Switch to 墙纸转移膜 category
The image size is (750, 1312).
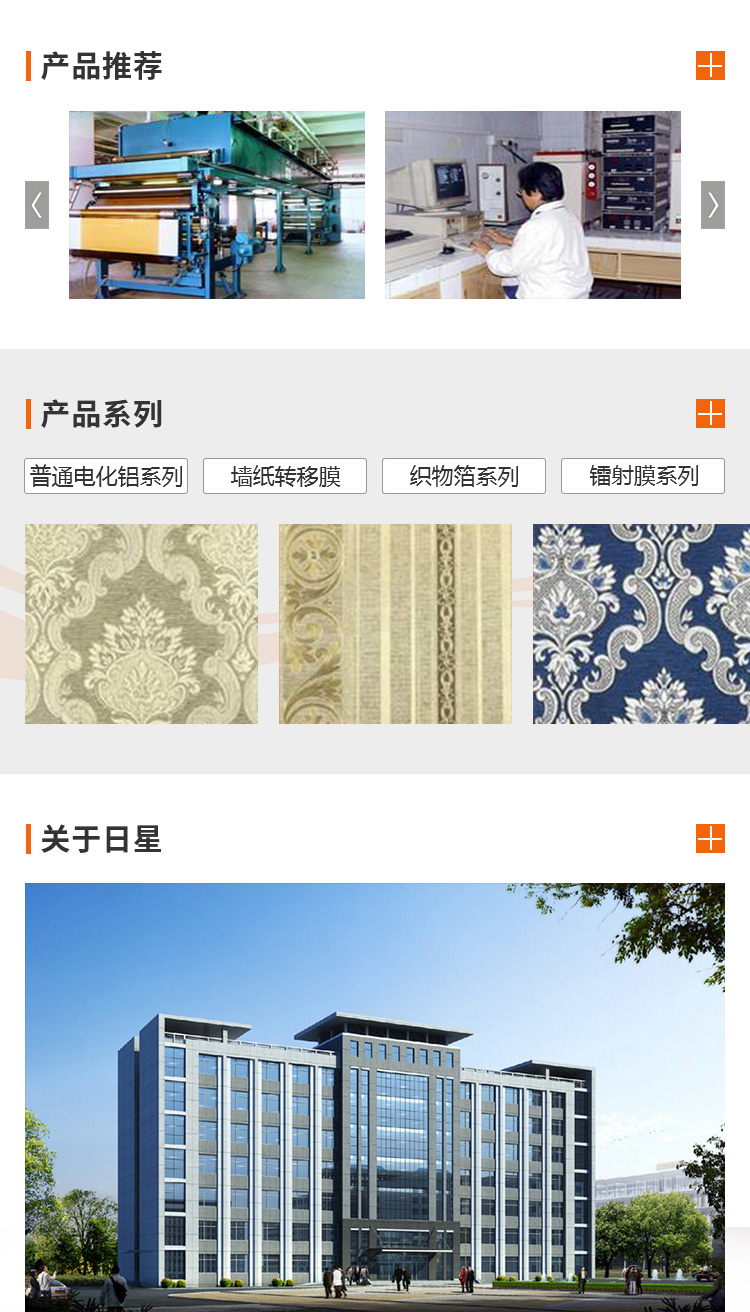coord(285,476)
